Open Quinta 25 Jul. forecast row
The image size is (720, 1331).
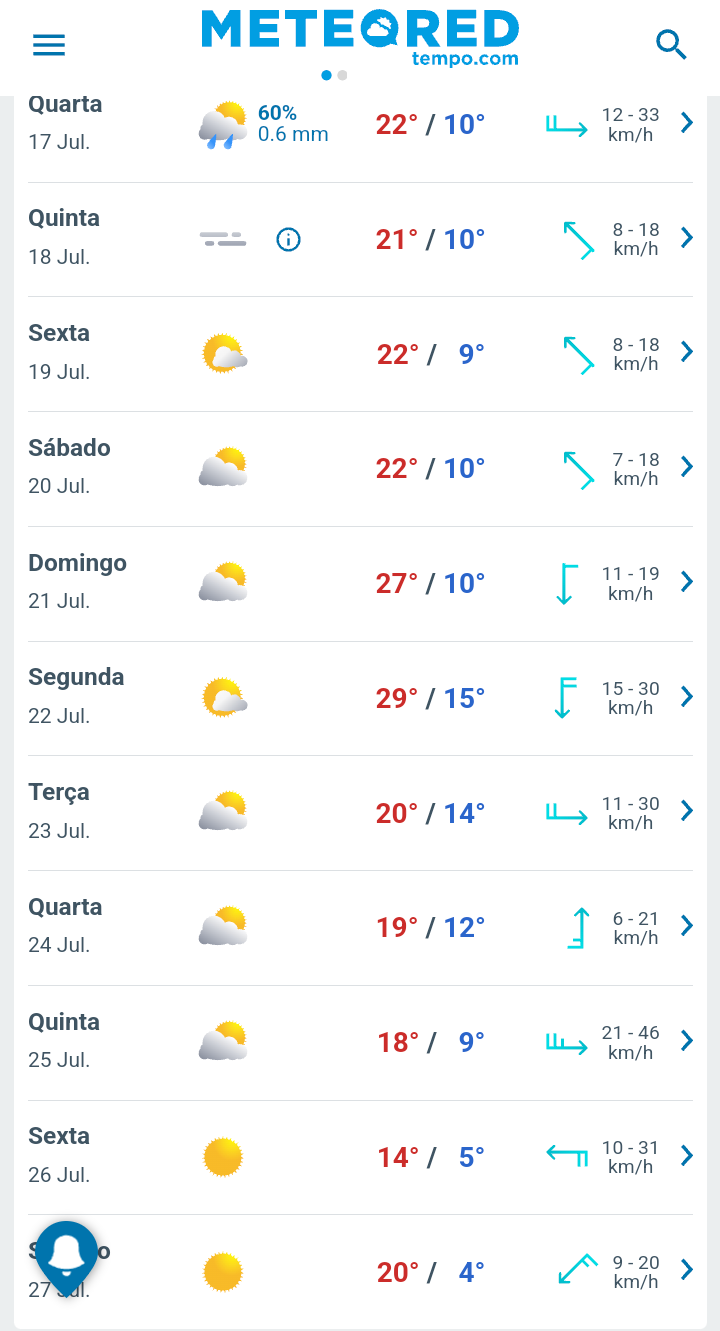pyautogui.click(x=360, y=1042)
